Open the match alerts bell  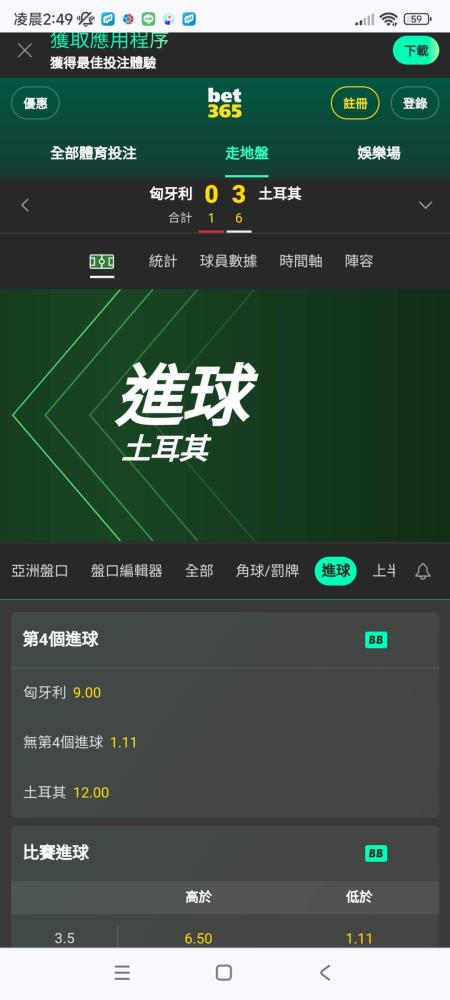click(423, 571)
